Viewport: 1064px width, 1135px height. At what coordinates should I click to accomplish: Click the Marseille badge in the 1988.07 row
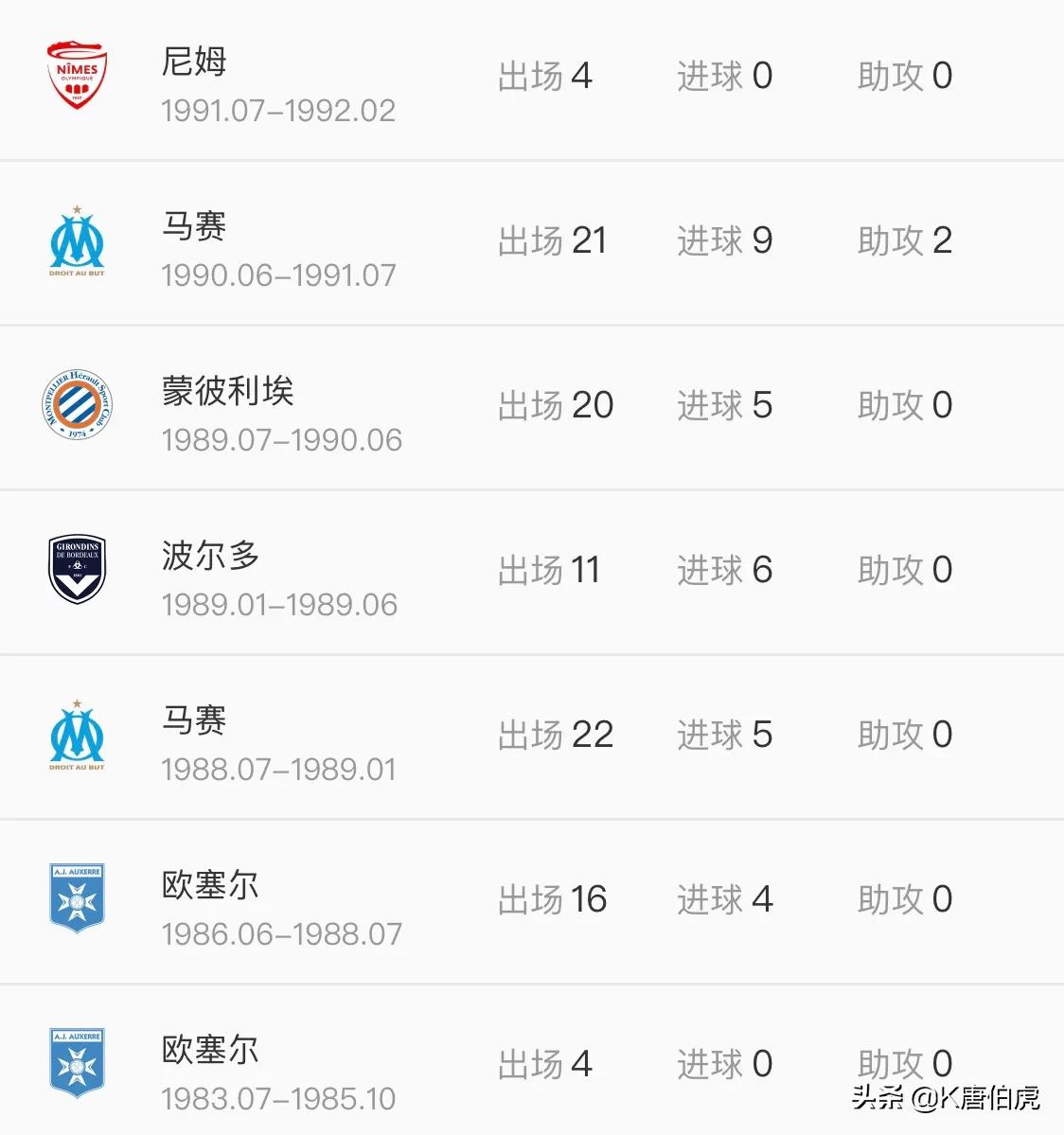pyautogui.click(x=78, y=736)
